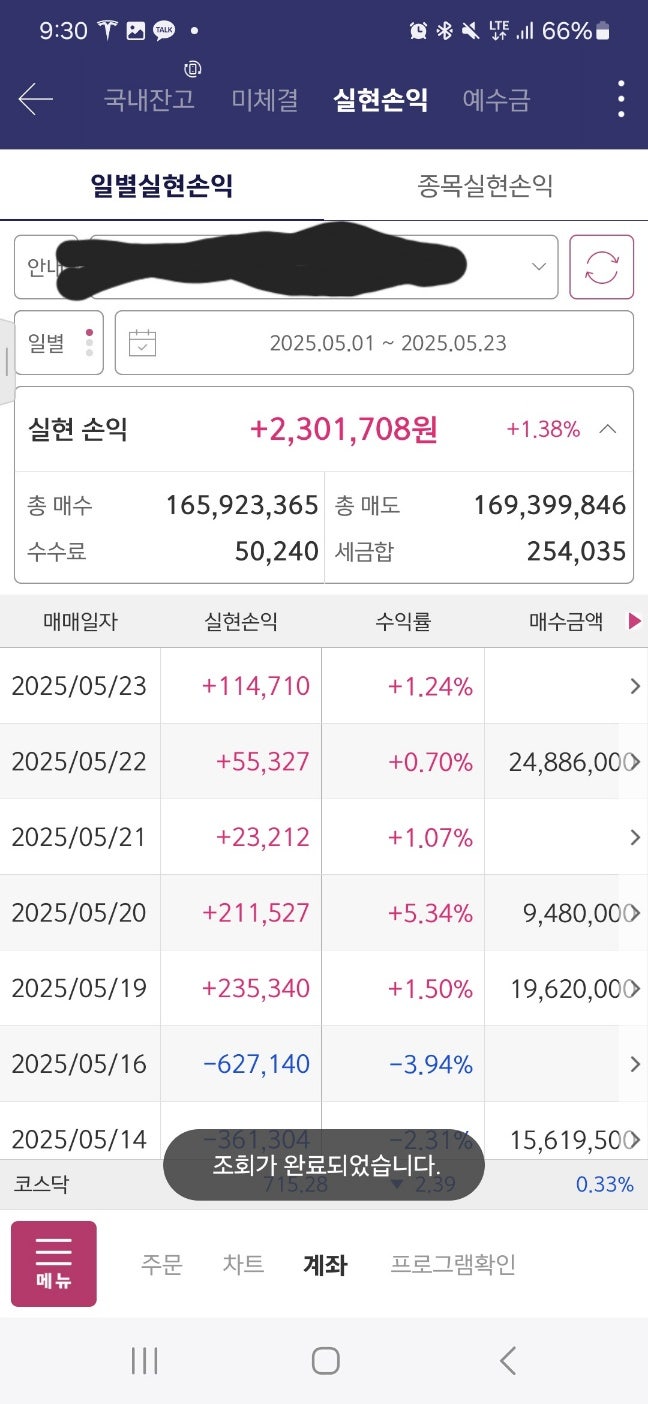Image resolution: width=648 pixels, height=1404 pixels.
Task: Open the 메뉴 drawer button
Action: [x=54, y=1264]
